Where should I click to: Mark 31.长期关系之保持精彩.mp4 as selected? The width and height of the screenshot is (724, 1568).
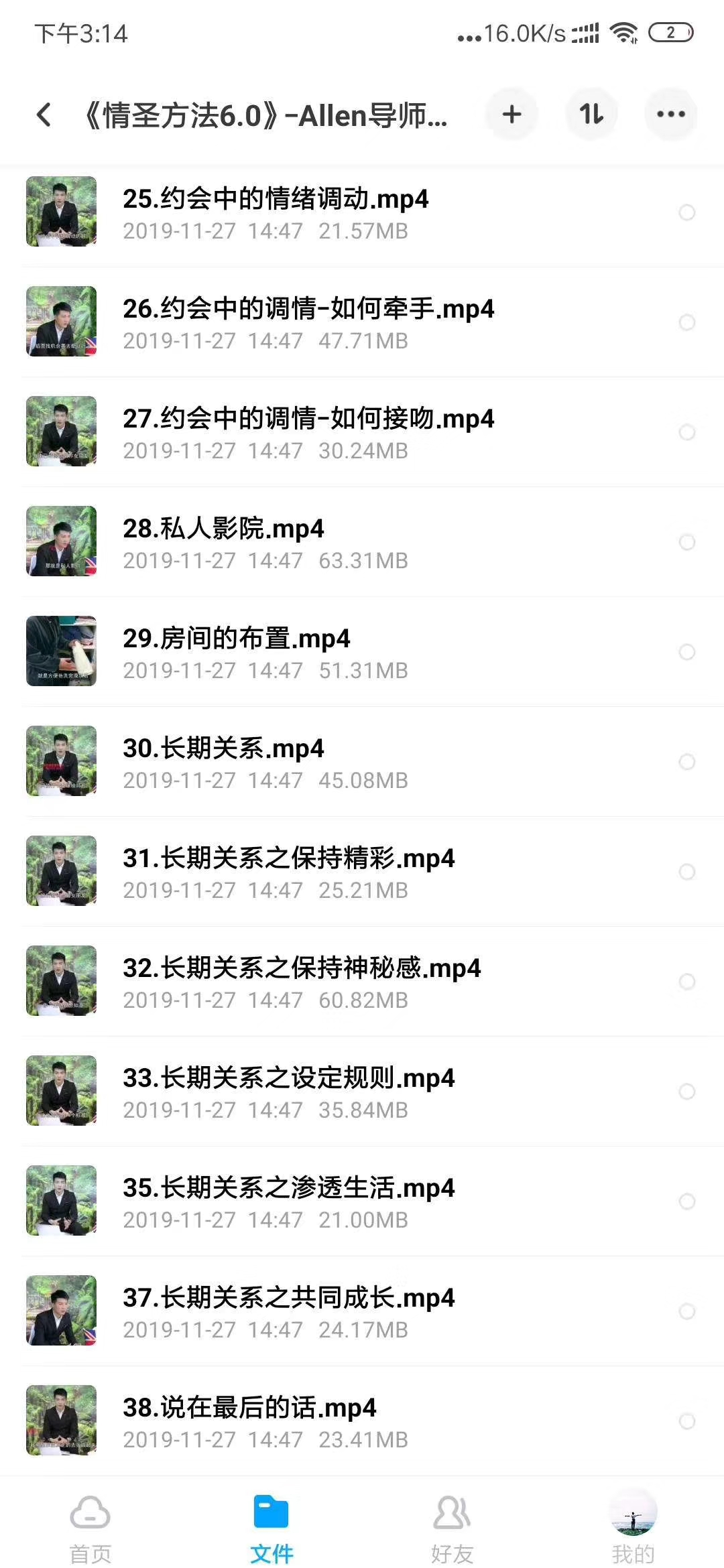[x=687, y=872]
